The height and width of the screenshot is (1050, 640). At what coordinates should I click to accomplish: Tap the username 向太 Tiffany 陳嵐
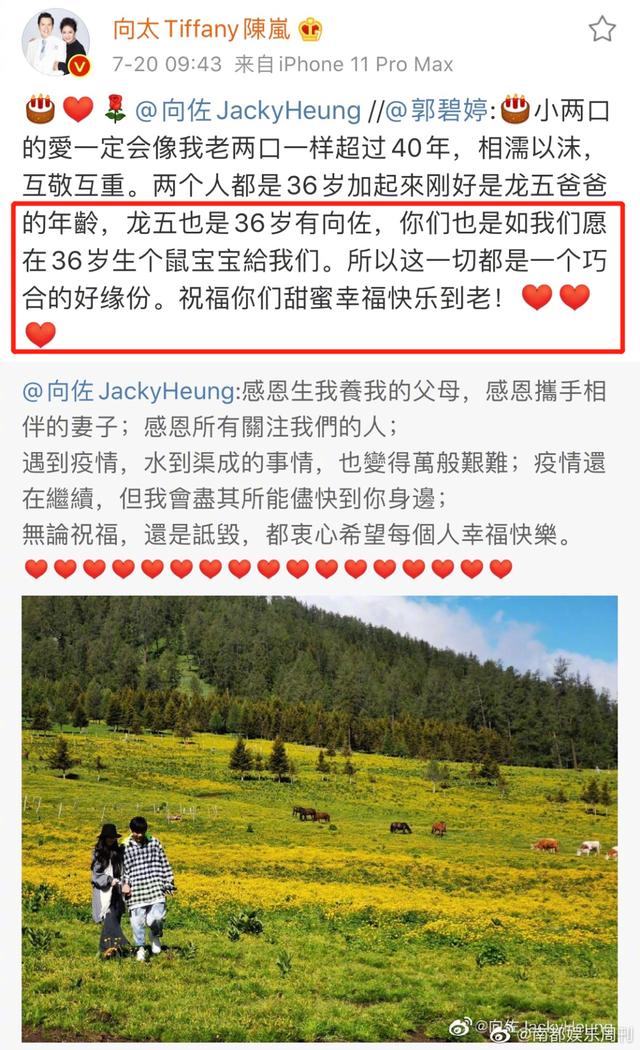tap(200, 29)
